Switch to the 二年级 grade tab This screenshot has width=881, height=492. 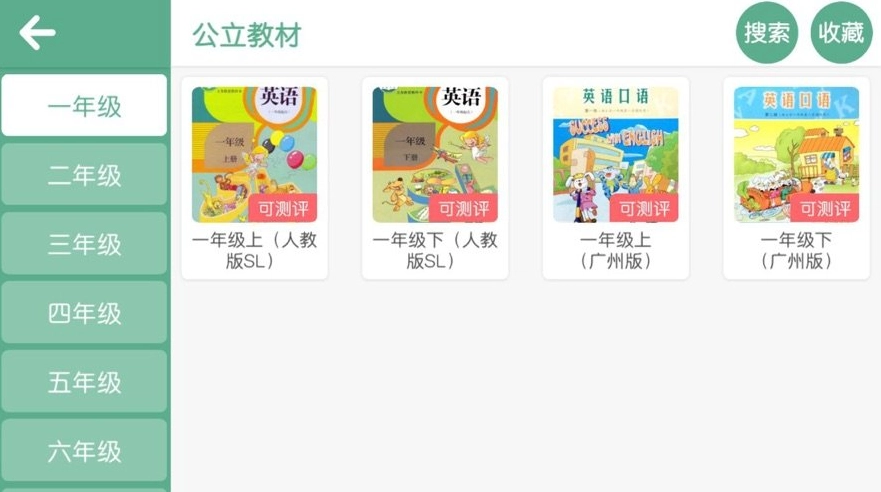click(84, 175)
